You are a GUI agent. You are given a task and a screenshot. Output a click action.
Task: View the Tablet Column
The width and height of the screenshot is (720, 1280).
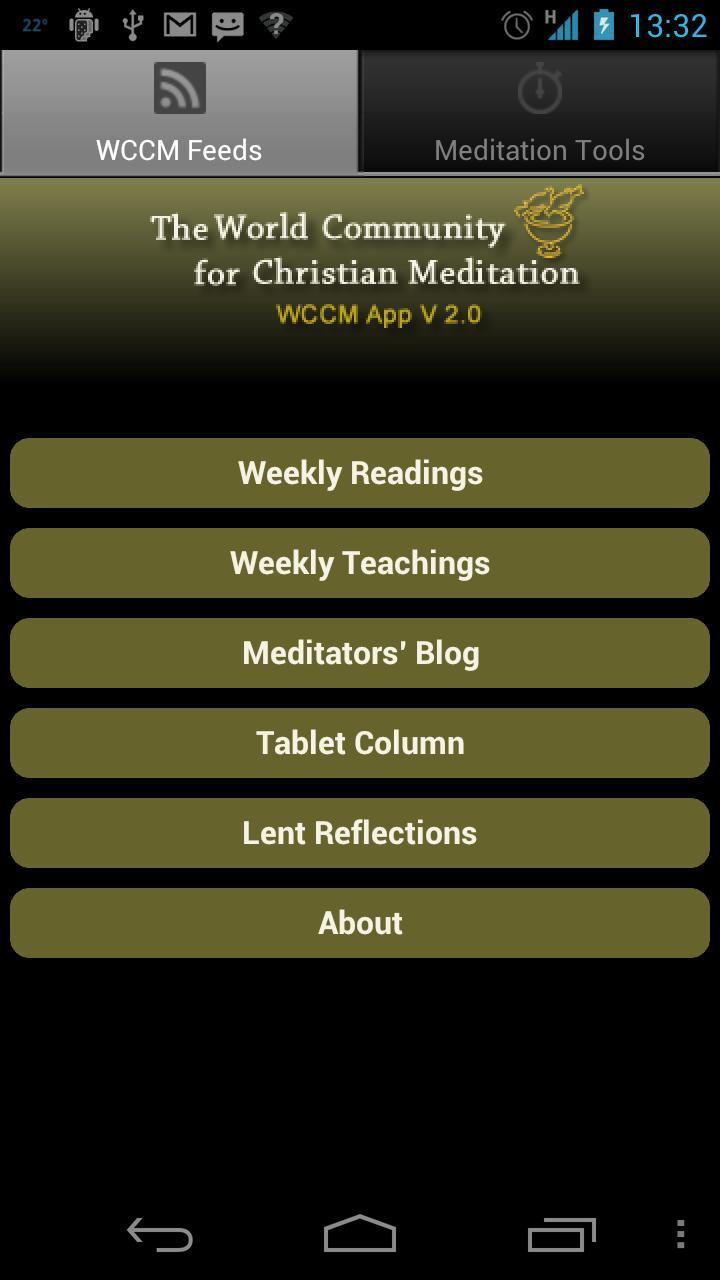360,742
